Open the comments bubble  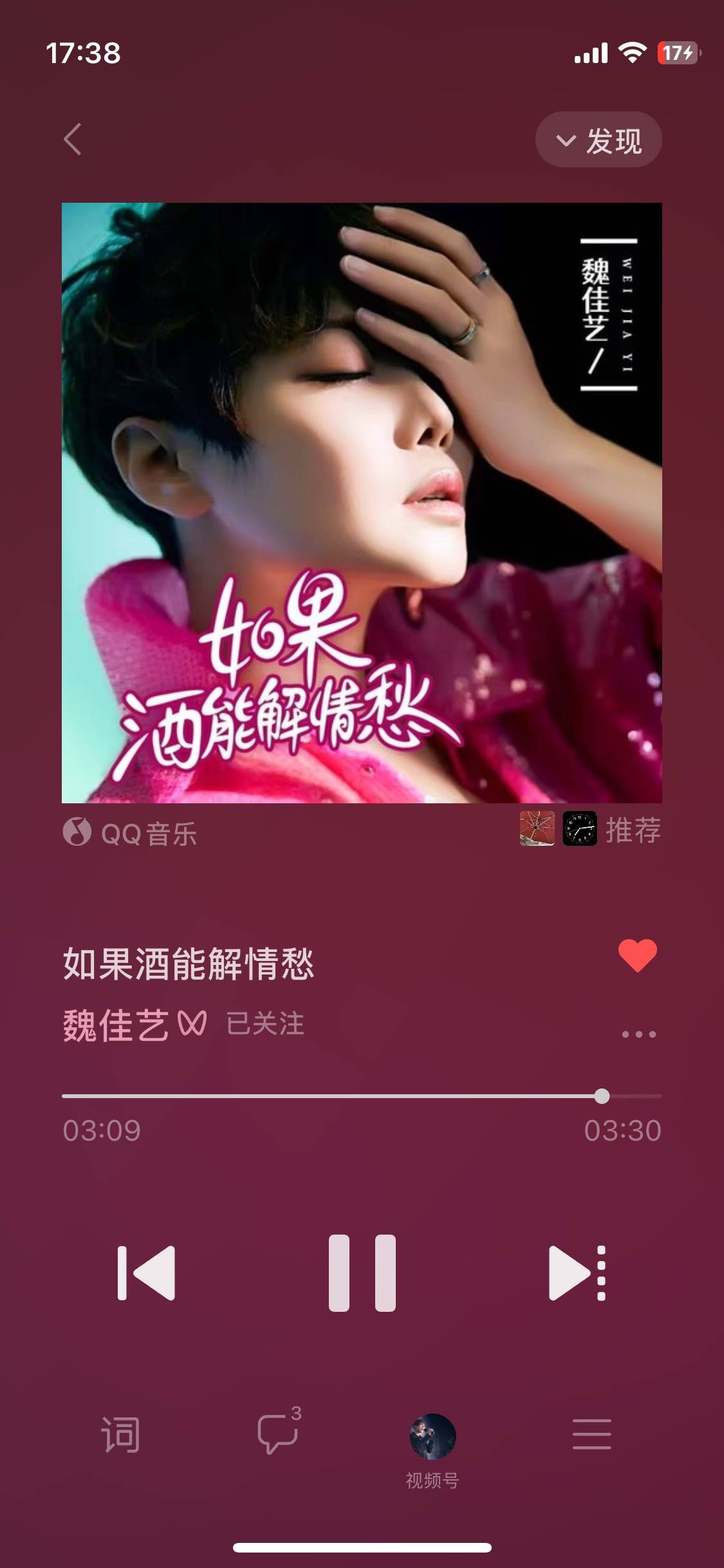pos(277,1433)
